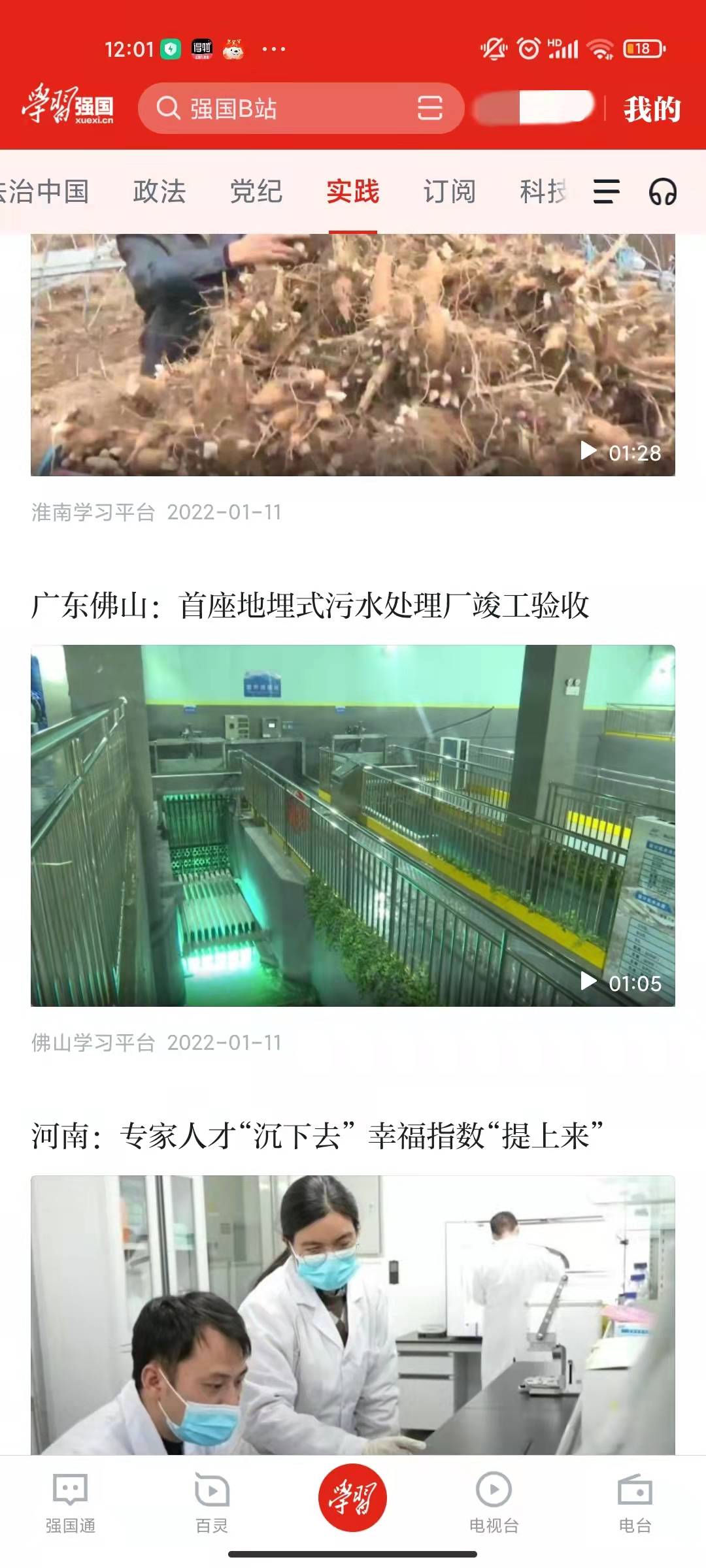
Task: Tap the scan icon in search bar
Action: pos(429,108)
